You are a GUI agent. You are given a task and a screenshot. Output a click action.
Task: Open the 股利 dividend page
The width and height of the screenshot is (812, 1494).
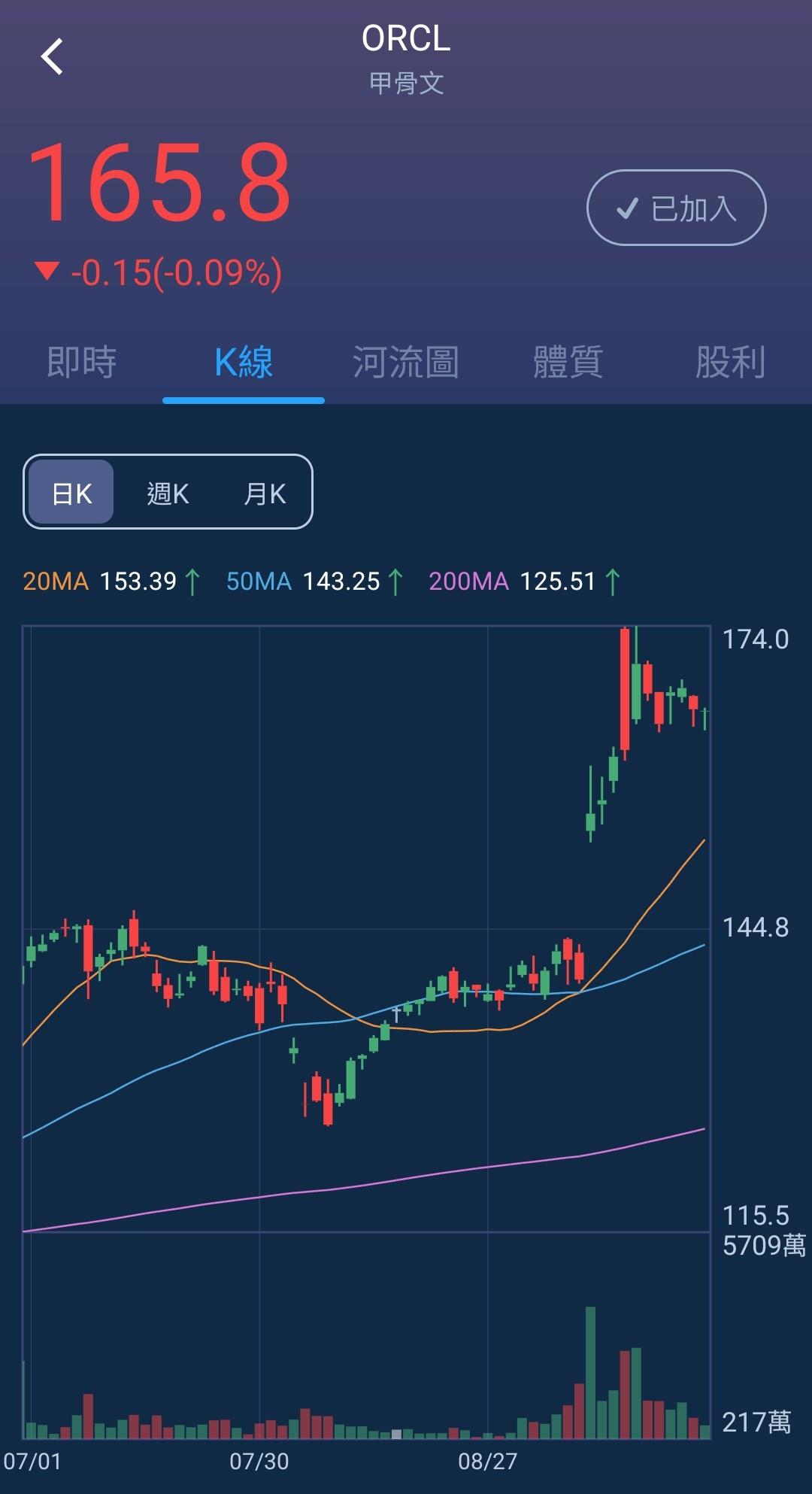click(728, 362)
